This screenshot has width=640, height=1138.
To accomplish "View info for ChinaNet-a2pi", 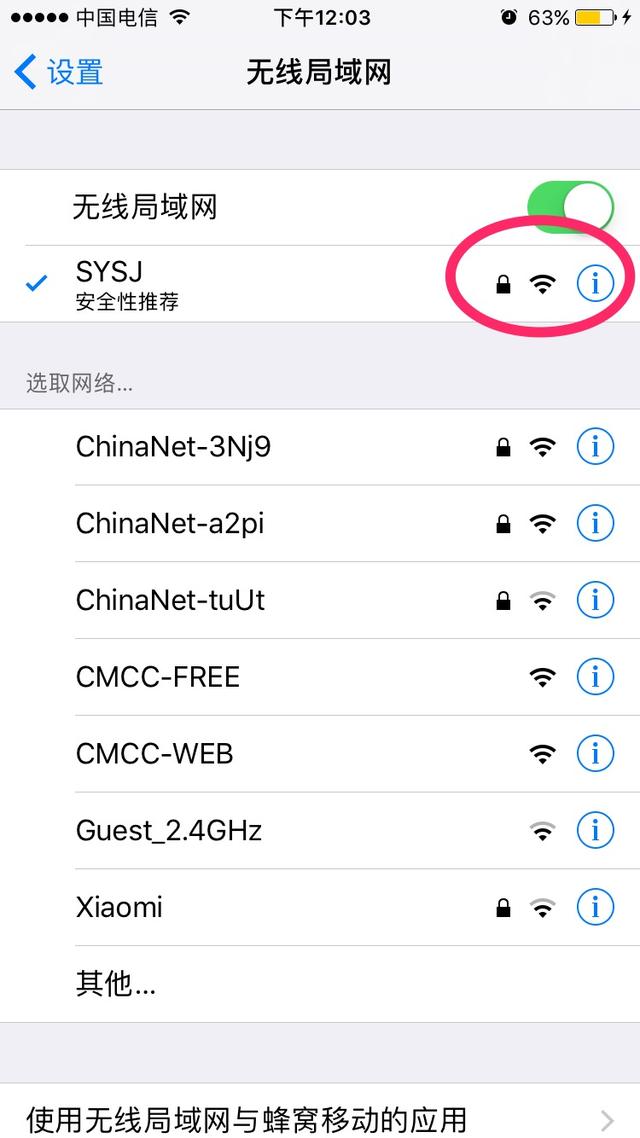I will 595,523.
